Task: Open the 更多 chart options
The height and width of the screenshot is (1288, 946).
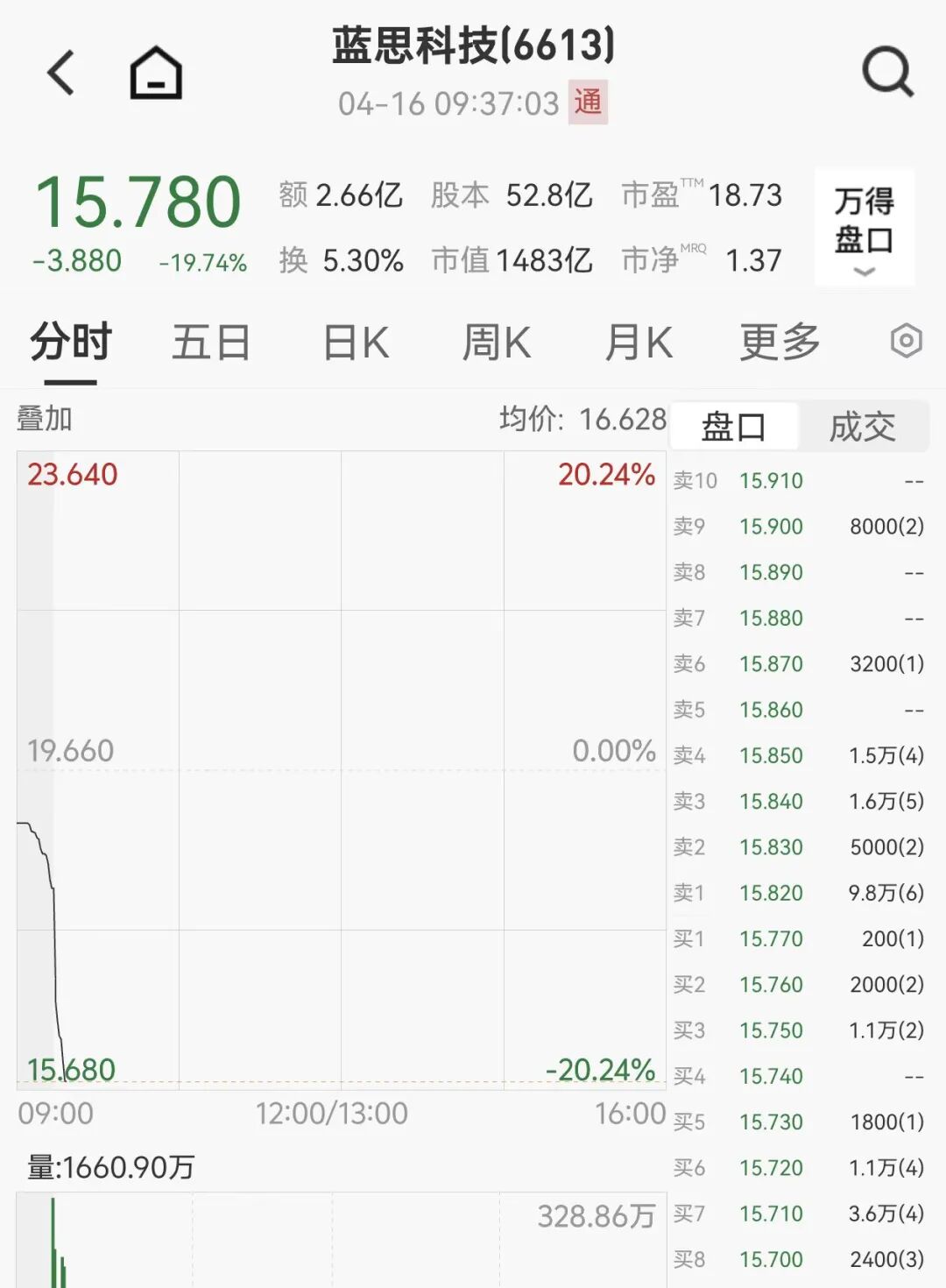Action: 780,342
